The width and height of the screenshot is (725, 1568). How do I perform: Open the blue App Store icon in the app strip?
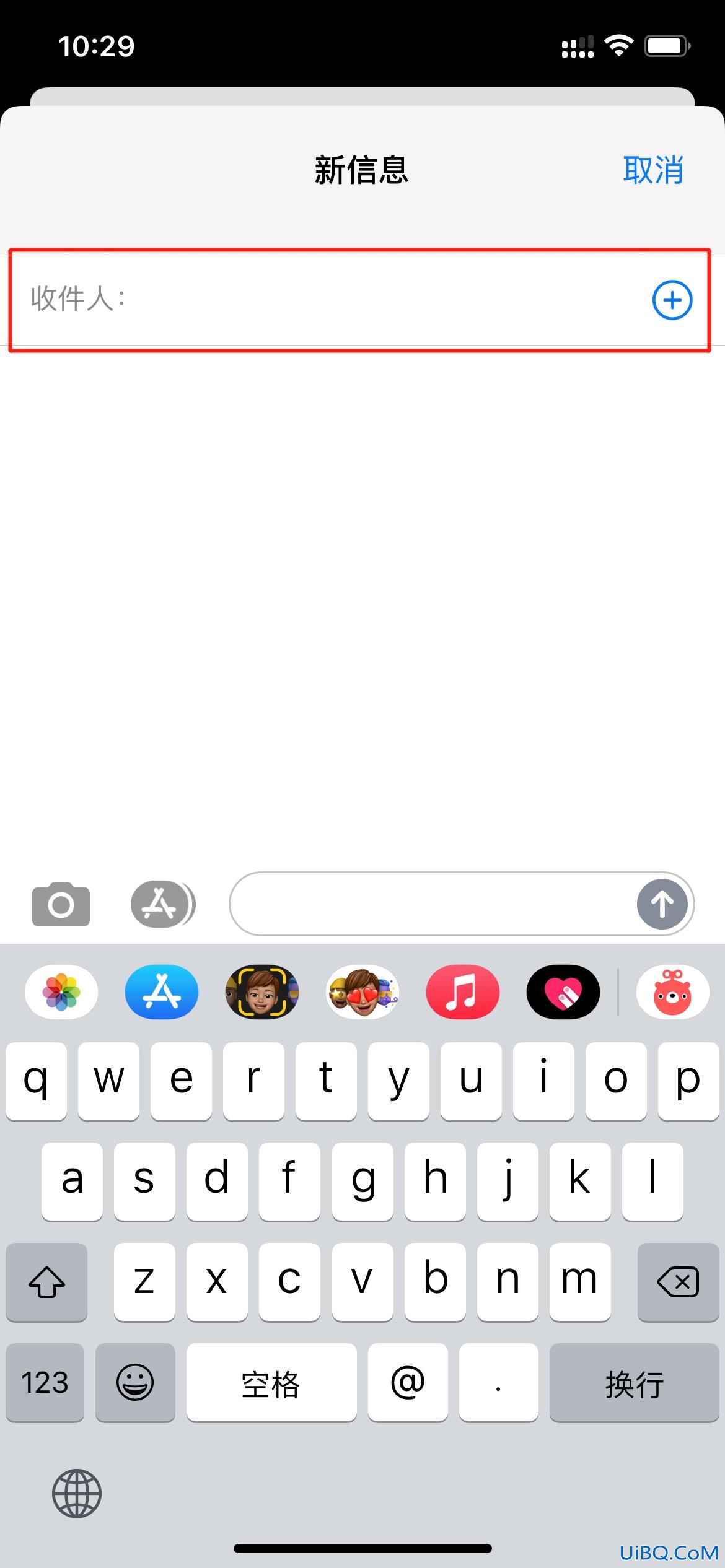coord(162,992)
